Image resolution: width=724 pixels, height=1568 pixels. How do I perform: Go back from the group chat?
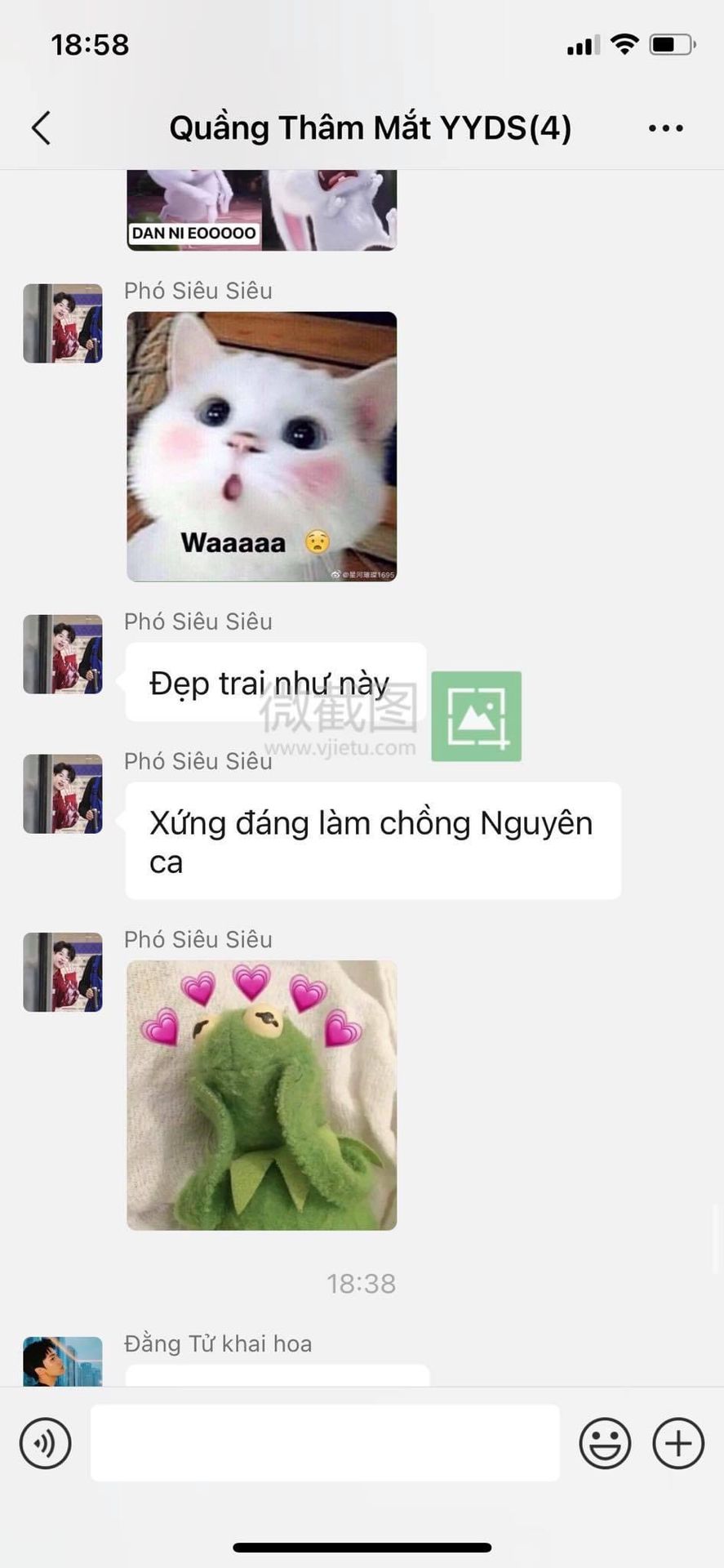pyautogui.click(x=41, y=128)
